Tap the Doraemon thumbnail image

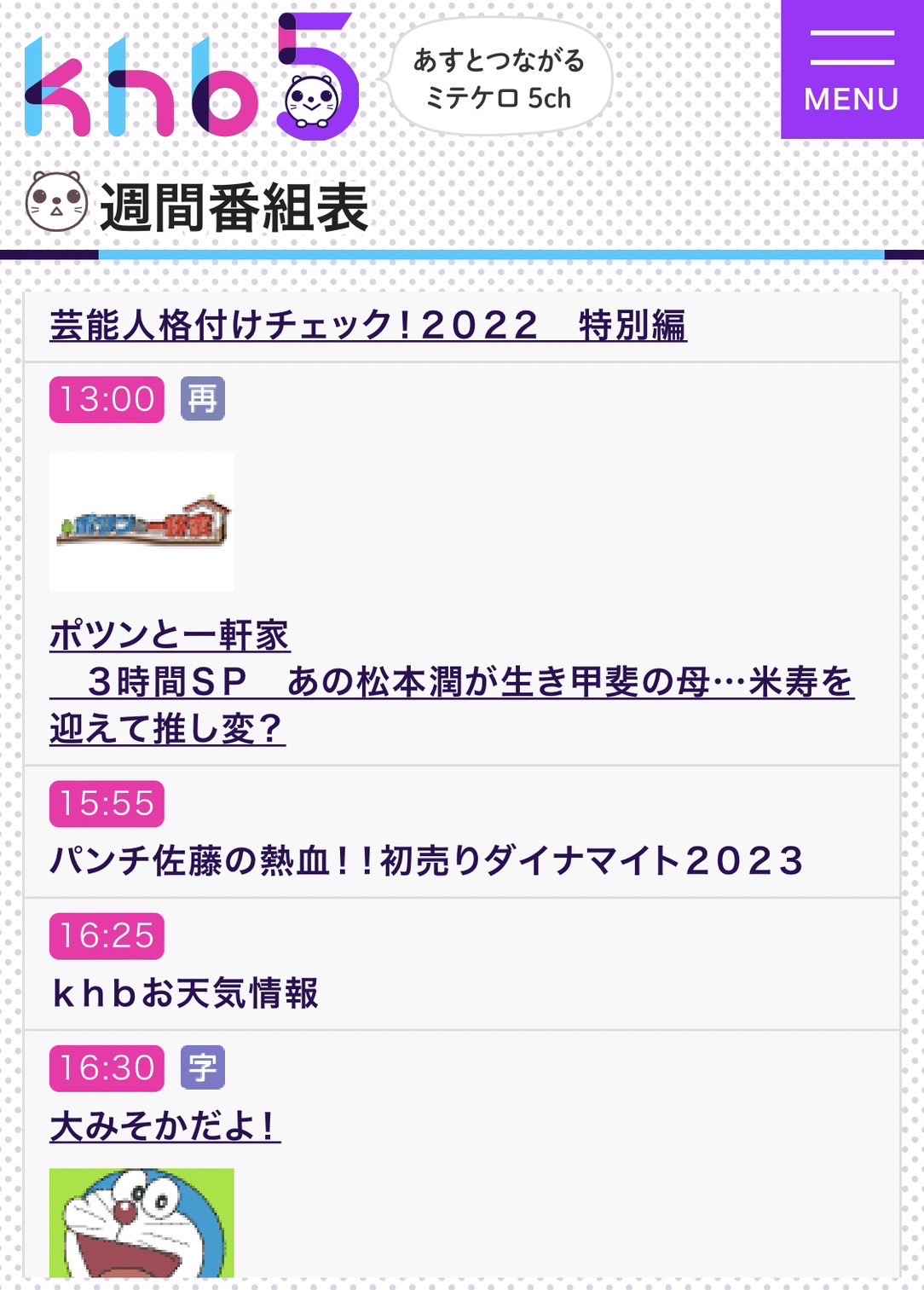coord(141,1223)
